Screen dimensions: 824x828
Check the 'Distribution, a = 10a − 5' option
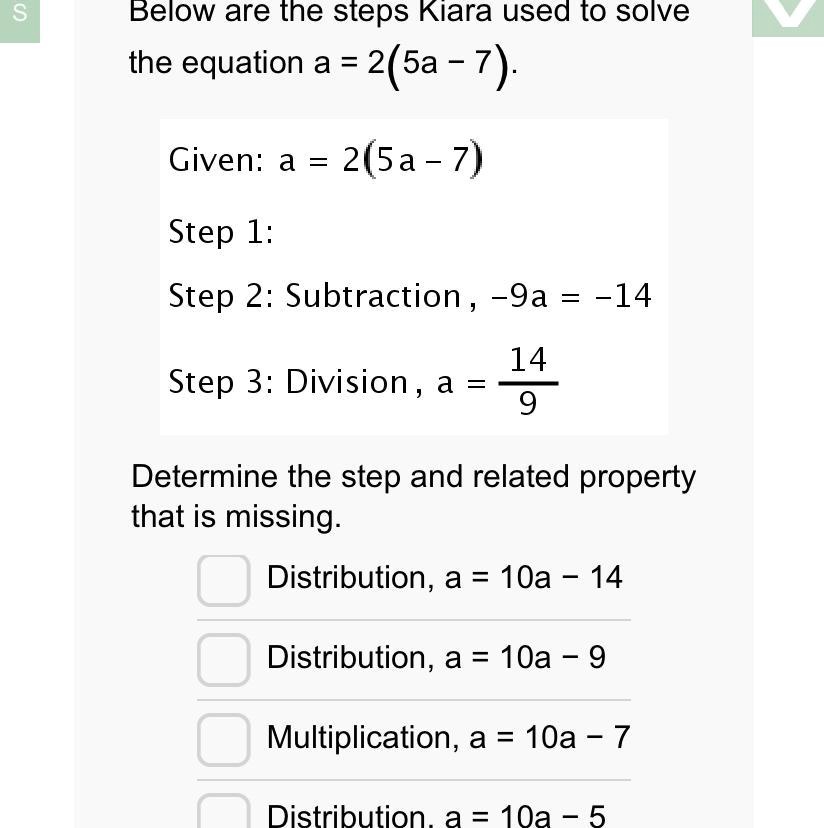pos(222,812)
